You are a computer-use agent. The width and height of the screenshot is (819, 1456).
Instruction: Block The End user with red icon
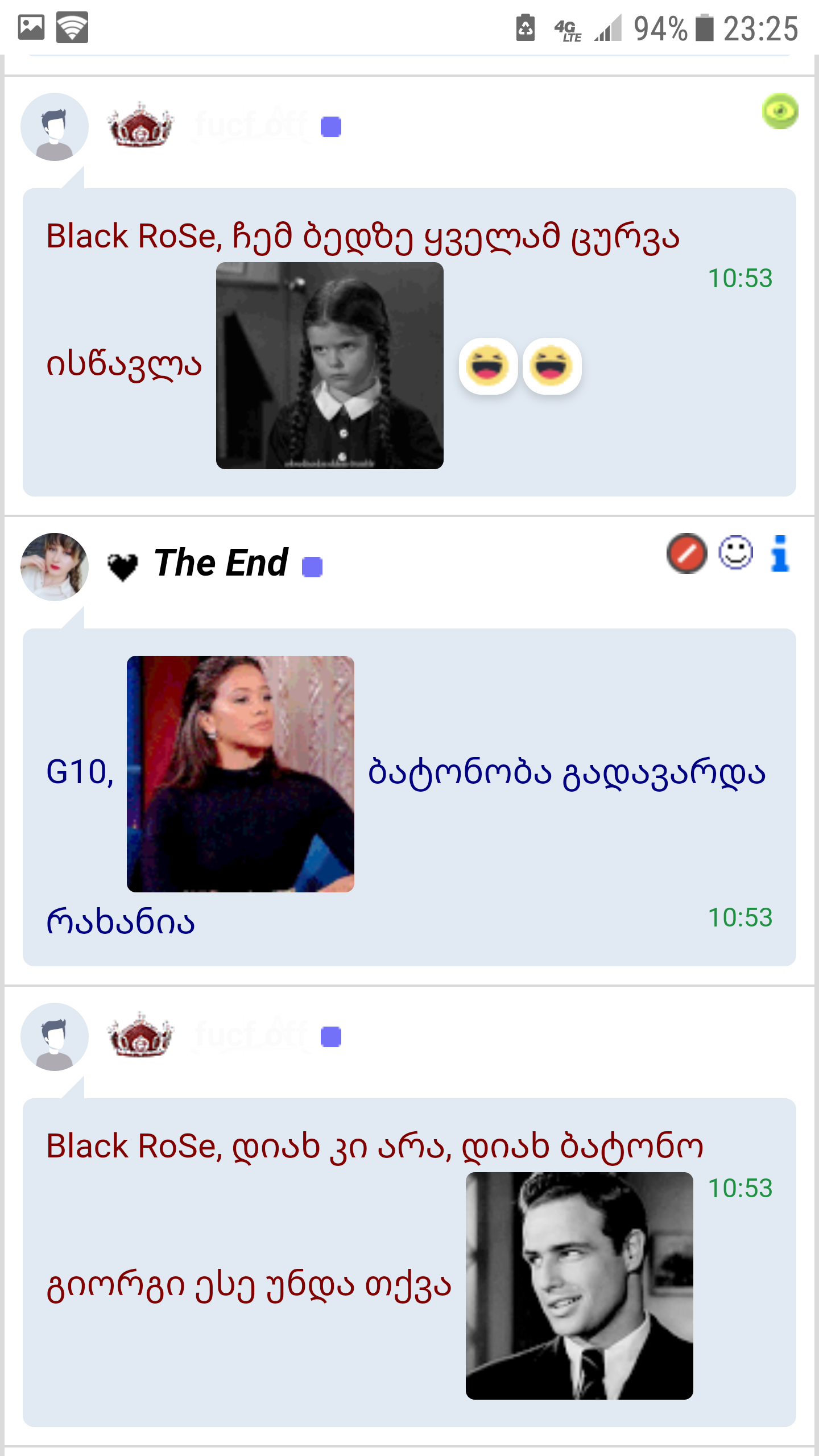[686, 553]
